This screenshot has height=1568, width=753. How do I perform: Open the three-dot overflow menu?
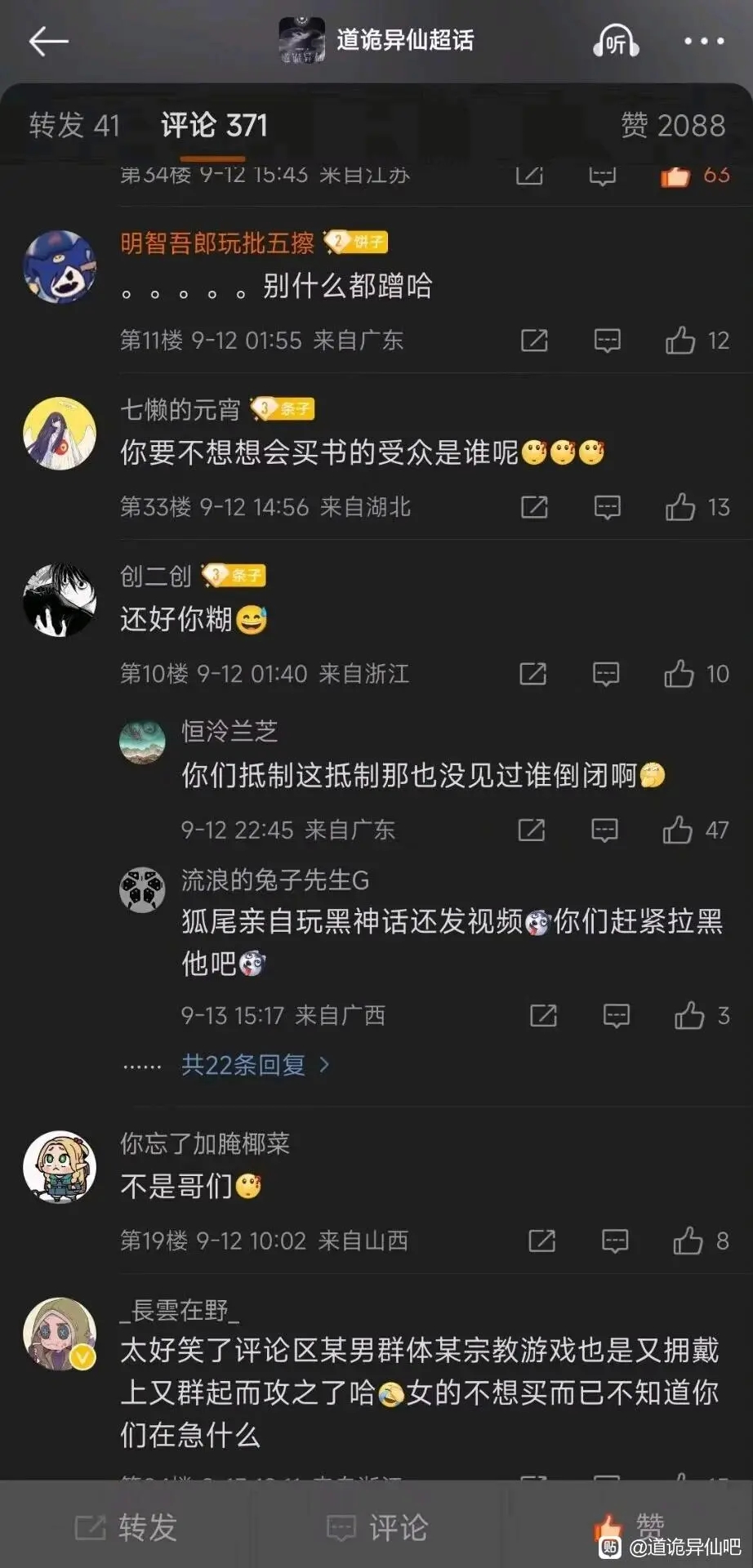(x=703, y=41)
